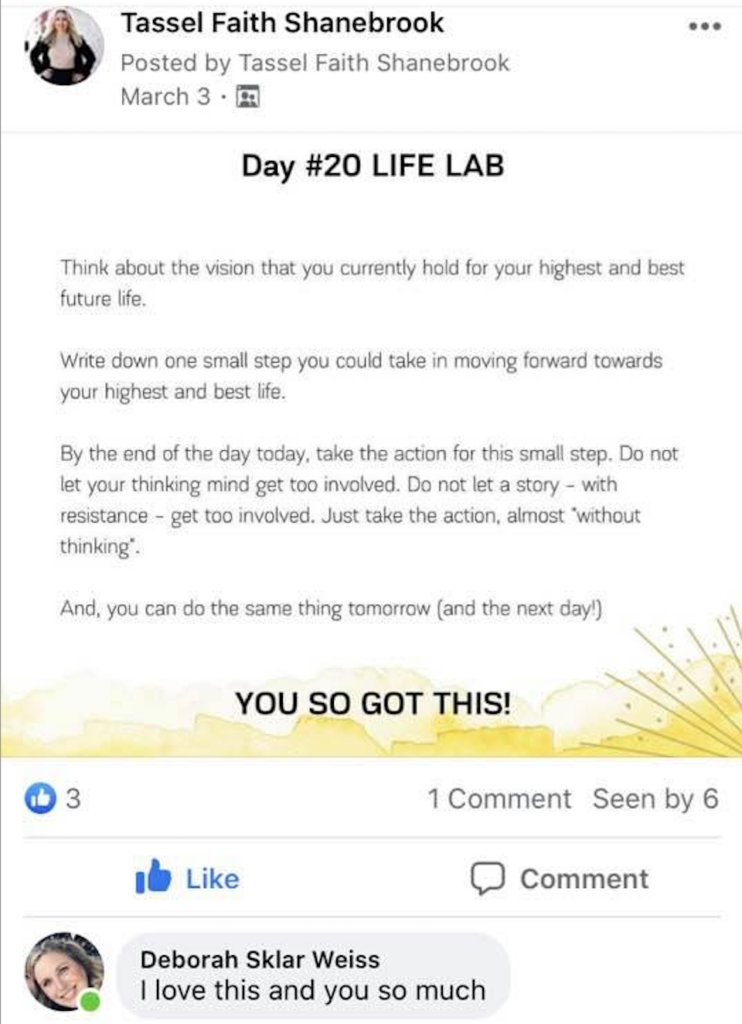View Deborah Sklar Weiss's avatar photo

point(64,972)
